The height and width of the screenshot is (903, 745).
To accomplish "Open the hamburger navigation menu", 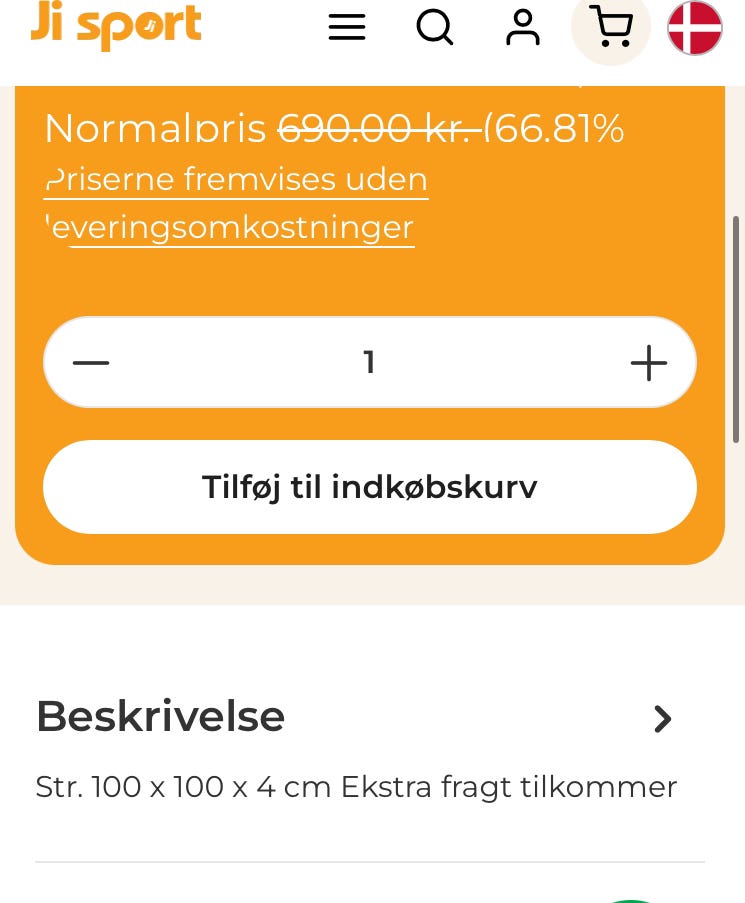I will 346,27.
